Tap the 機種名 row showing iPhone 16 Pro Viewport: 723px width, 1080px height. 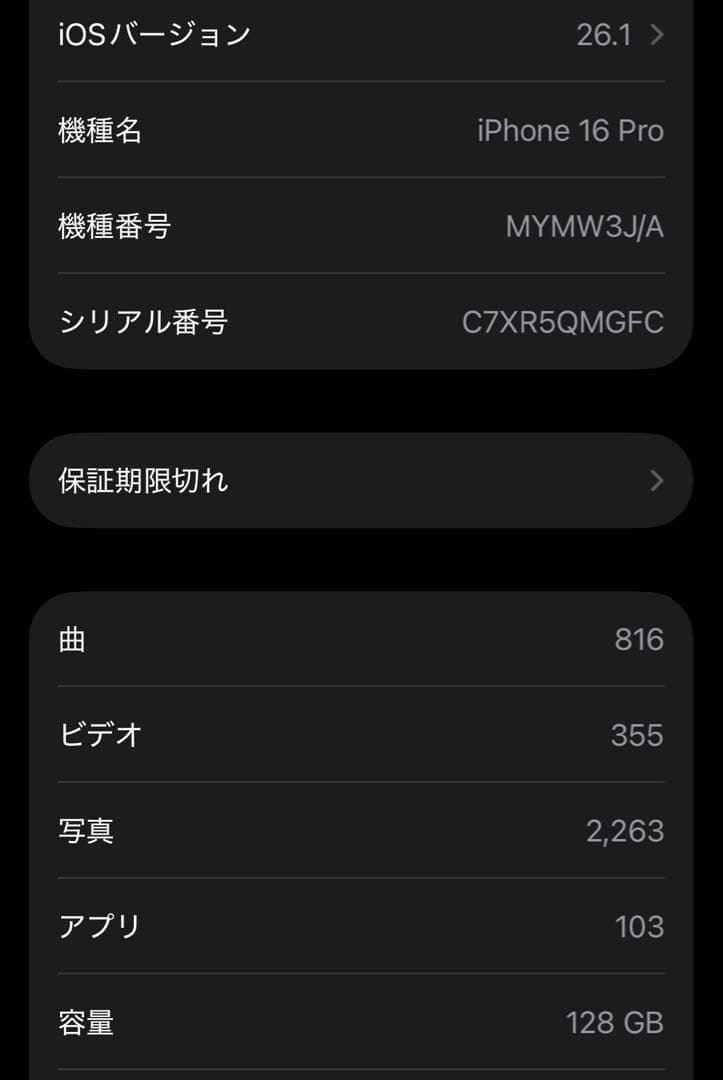(x=360, y=130)
